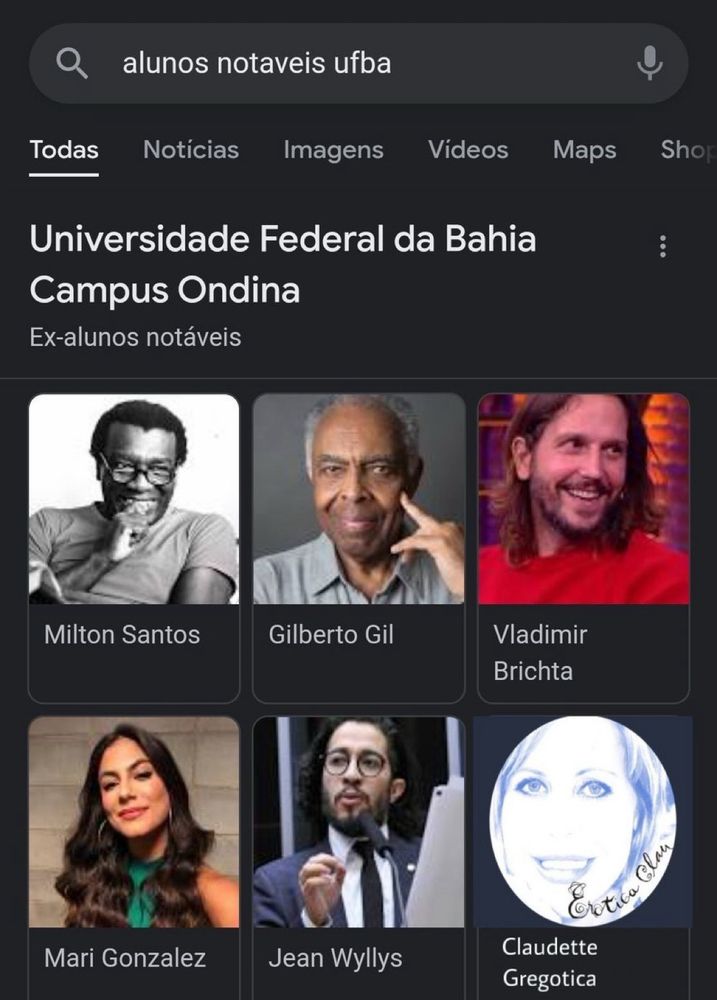View Vladimir Brichta's card
The width and height of the screenshot is (717, 1000).
pyautogui.click(x=583, y=547)
